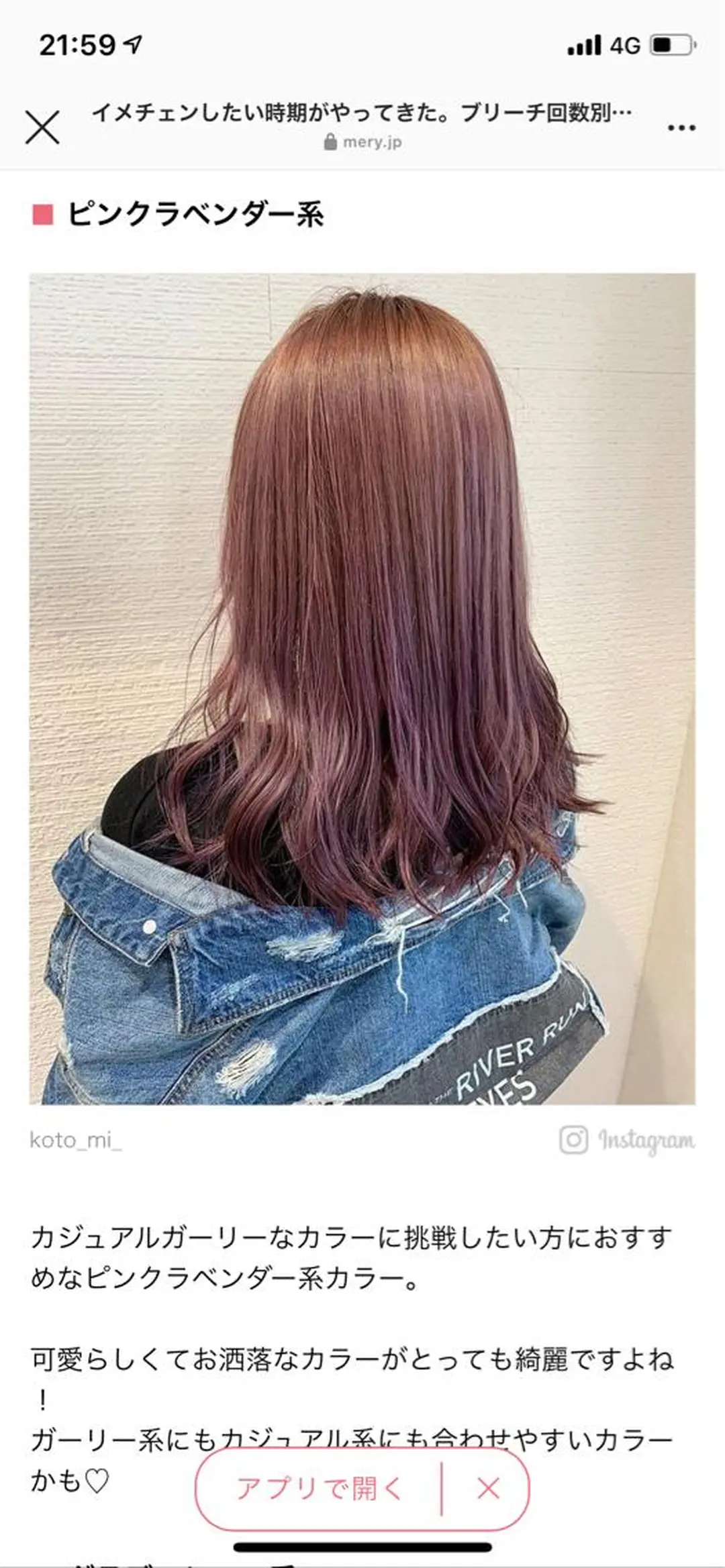
Task: Tap the pink lavender hair photo
Action: [x=362, y=684]
